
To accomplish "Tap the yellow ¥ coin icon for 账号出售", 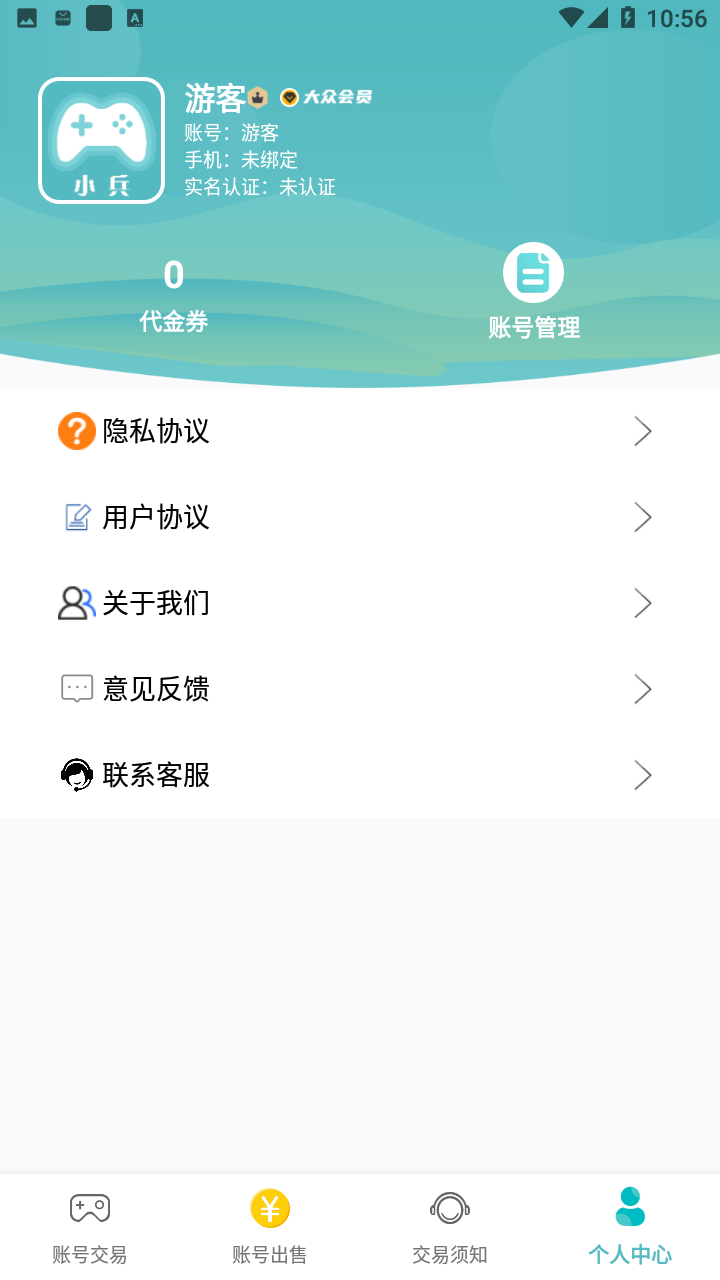I will [x=270, y=1207].
